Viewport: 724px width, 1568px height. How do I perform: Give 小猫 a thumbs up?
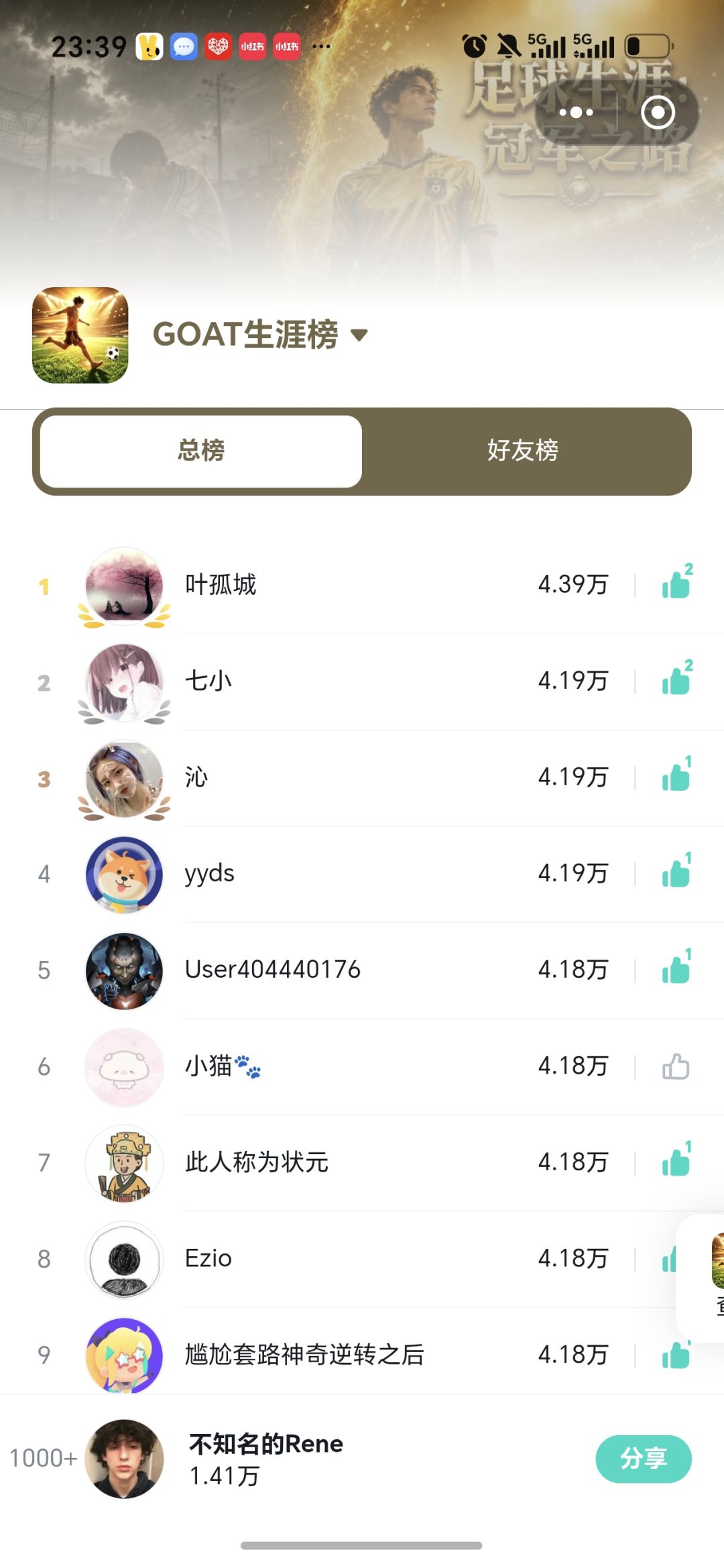(x=676, y=1066)
